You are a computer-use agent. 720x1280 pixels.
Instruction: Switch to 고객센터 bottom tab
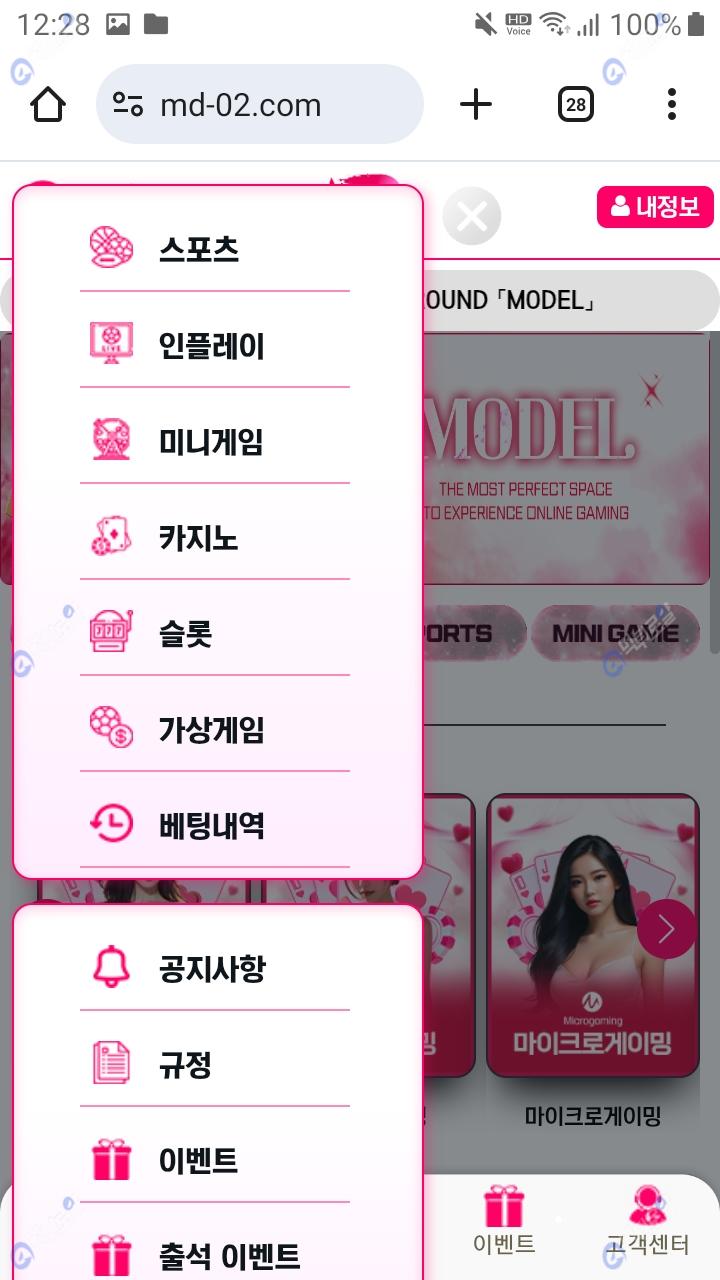[x=648, y=1220]
